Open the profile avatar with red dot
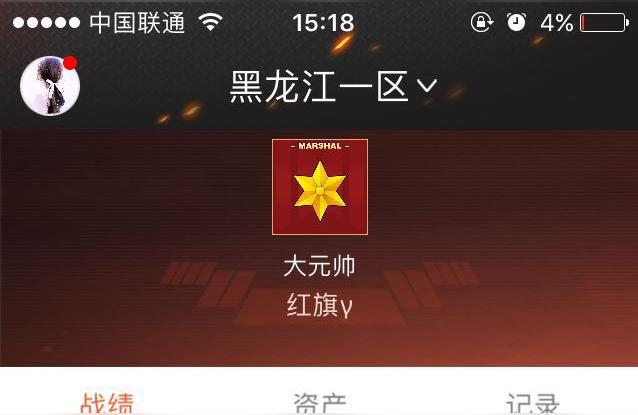 49,86
